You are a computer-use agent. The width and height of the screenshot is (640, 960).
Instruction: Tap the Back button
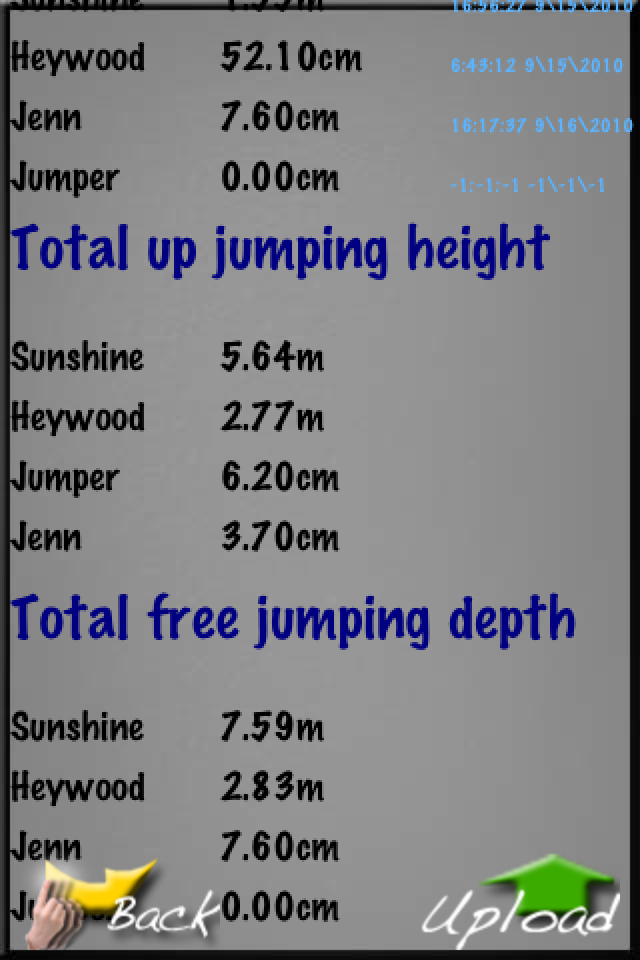(120, 903)
